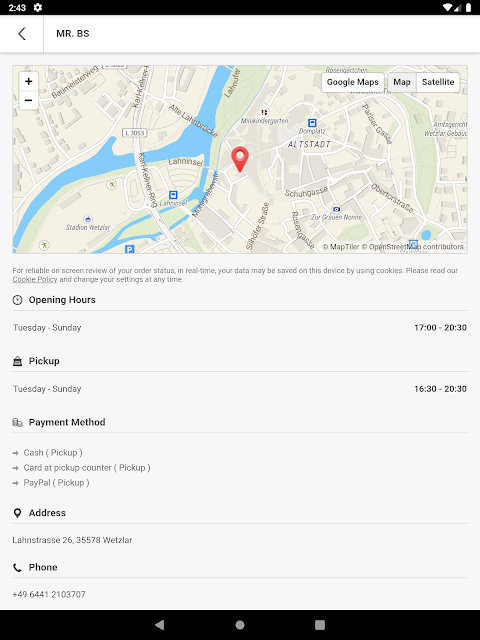Open the Cookie Policy link

(x=35, y=280)
